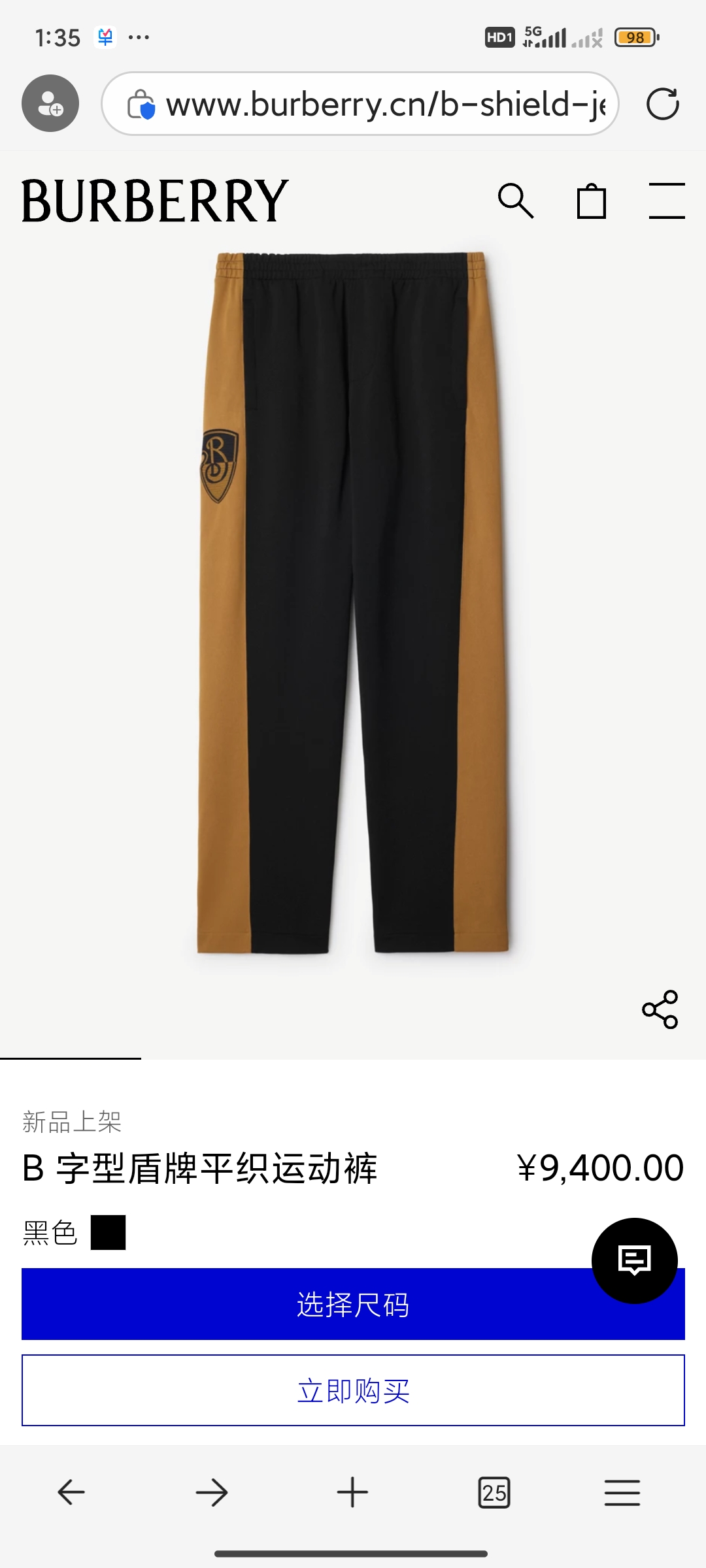This screenshot has height=1568, width=706.
Task: Go forward to the next page
Action: coord(212,1493)
